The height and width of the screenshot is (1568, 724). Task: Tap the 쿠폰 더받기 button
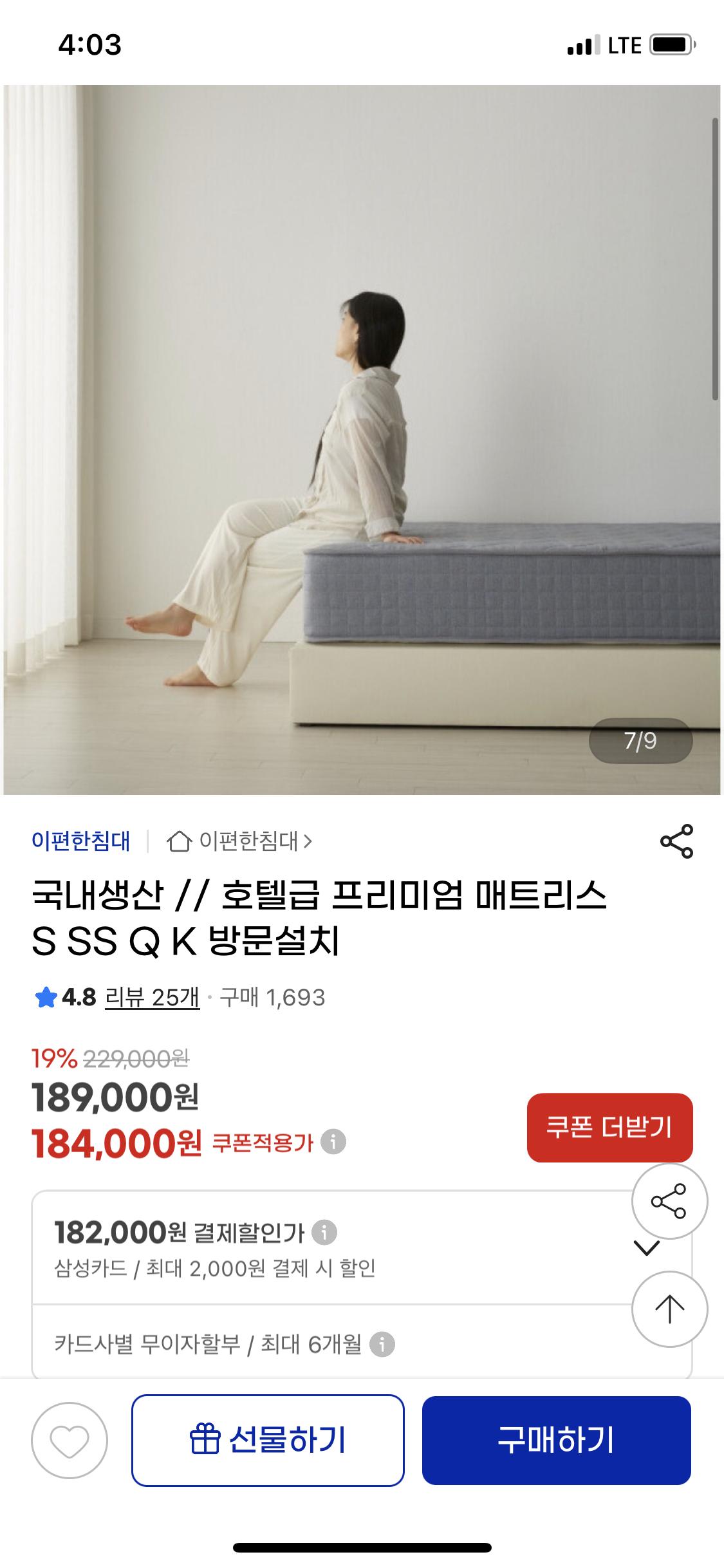point(609,1127)
